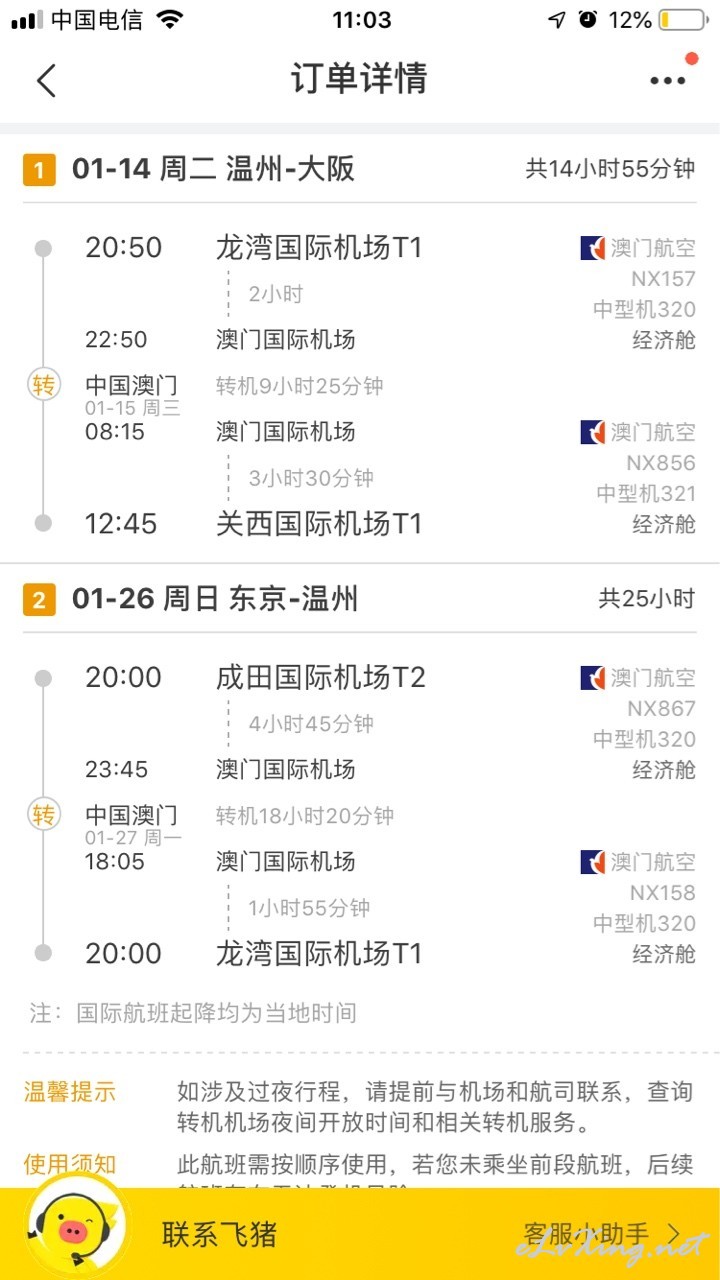Contact Fliggy via 联系飞猪
This screenshot has width=720, height=1280.
point(218,1234)
